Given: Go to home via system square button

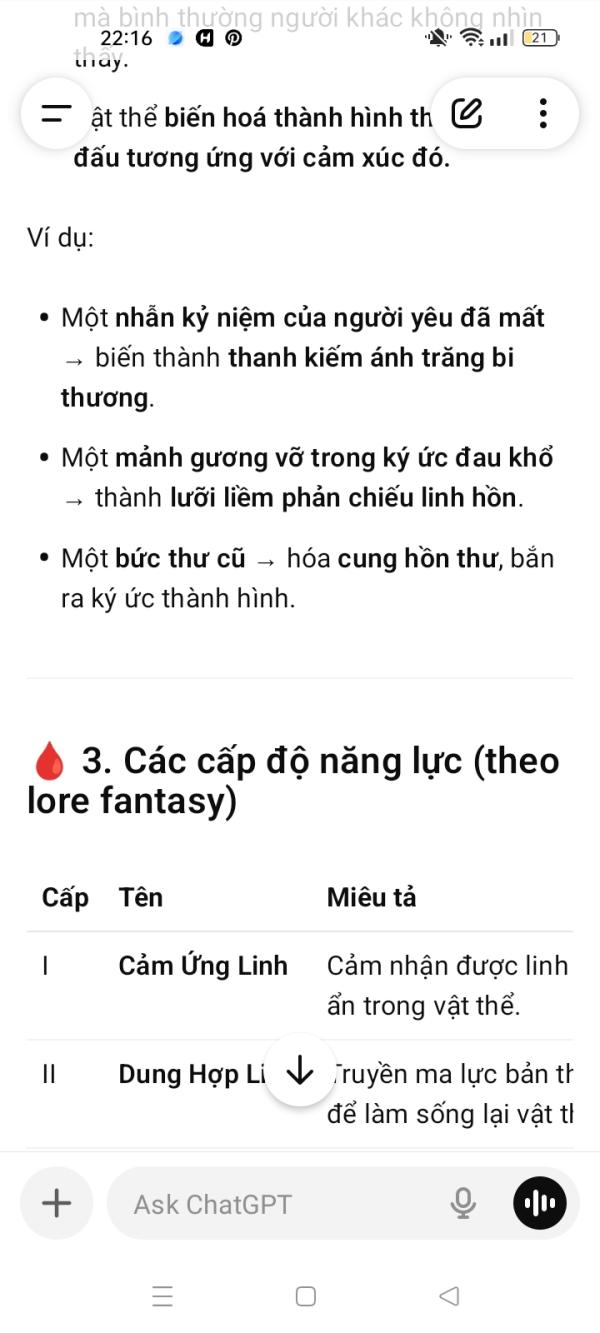Looking at the screenshot, I should point(306,1296).
